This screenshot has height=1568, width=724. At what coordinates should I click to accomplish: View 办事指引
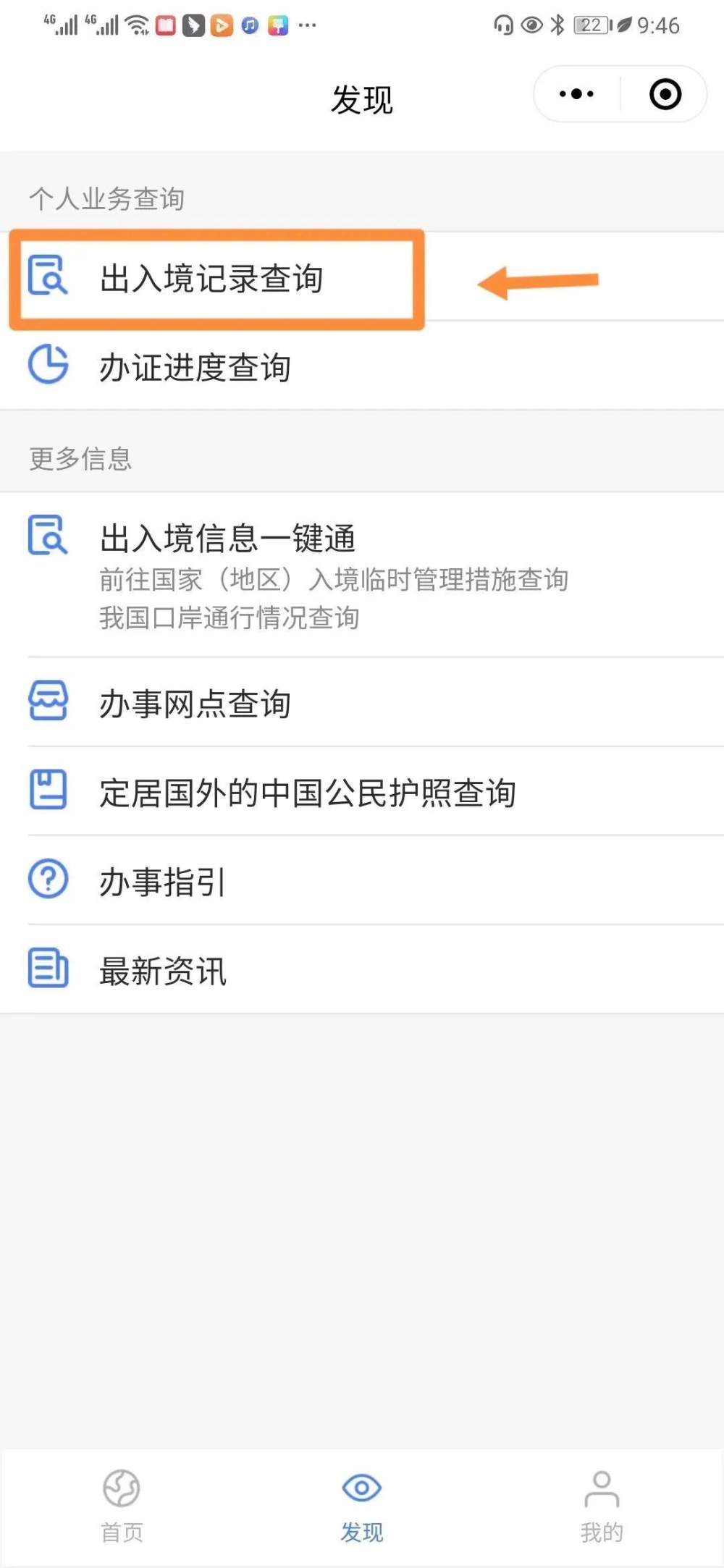(x=362, y=880)
